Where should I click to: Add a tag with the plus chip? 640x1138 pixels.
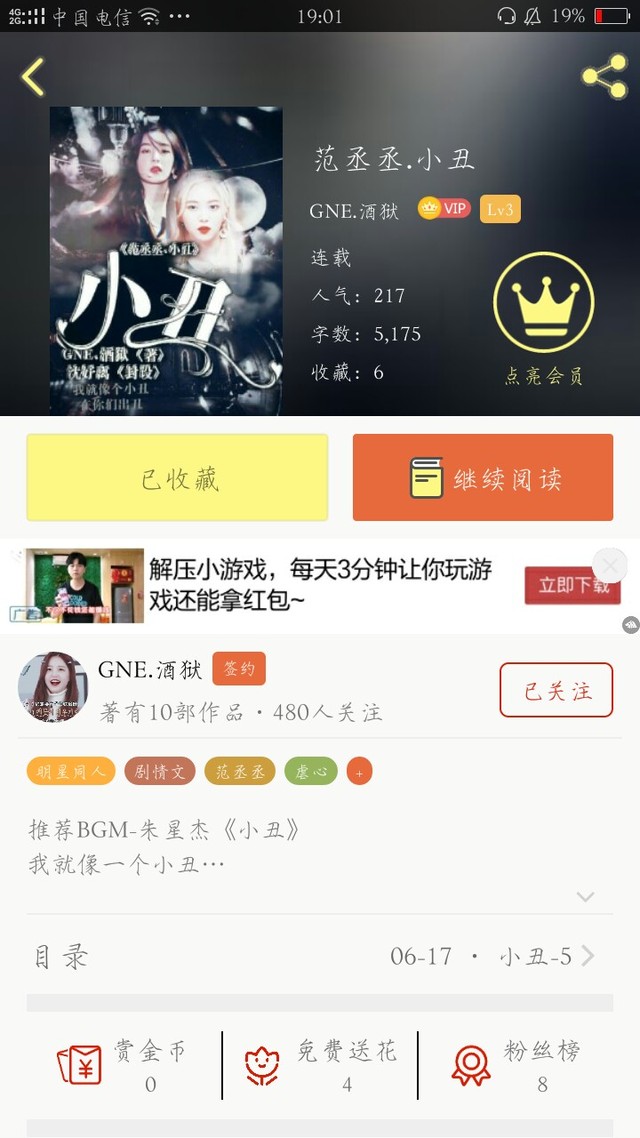(x=359, y=771)
